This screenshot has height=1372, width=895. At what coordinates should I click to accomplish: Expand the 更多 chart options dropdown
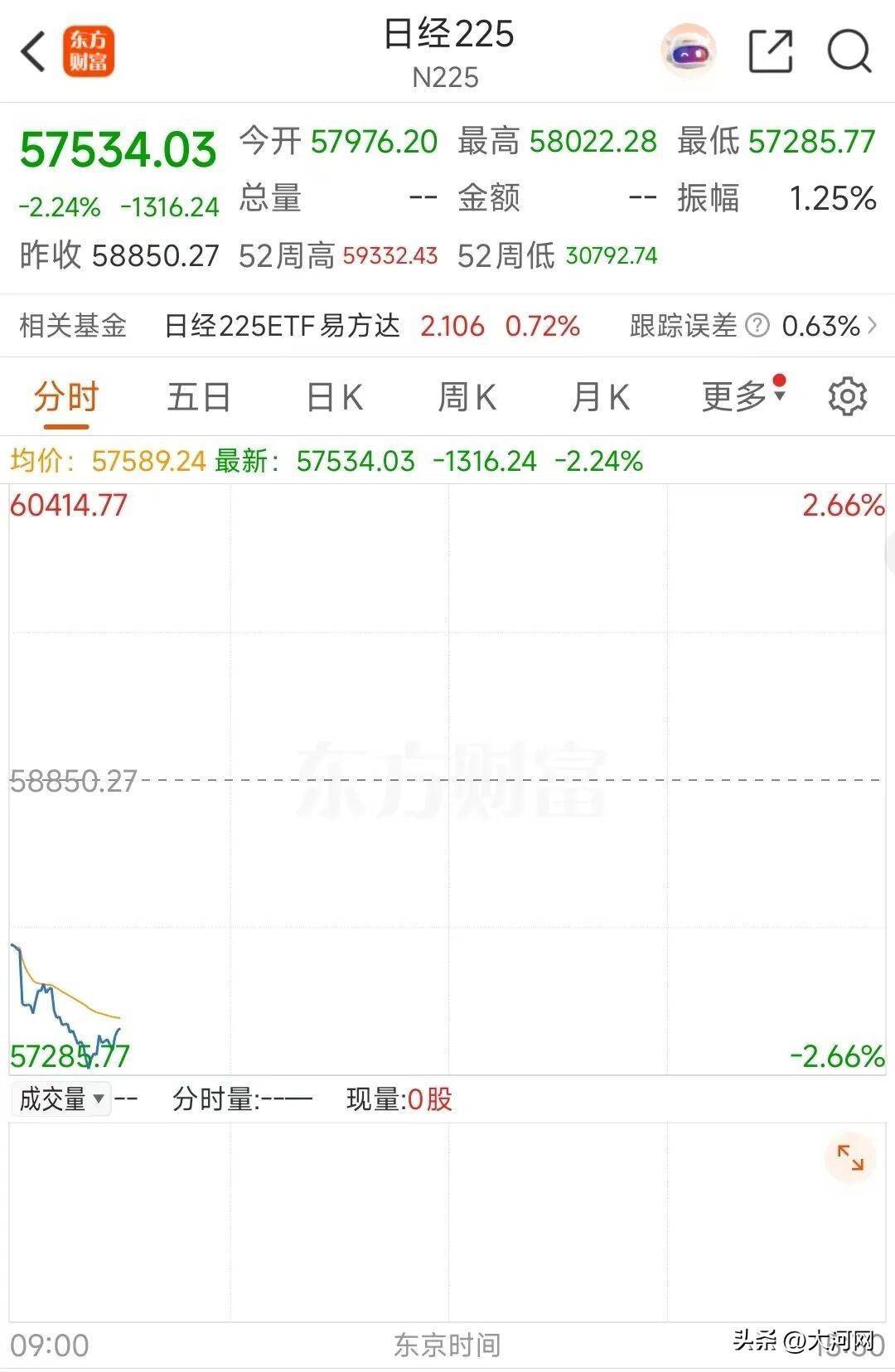click(x=743, y=396)
